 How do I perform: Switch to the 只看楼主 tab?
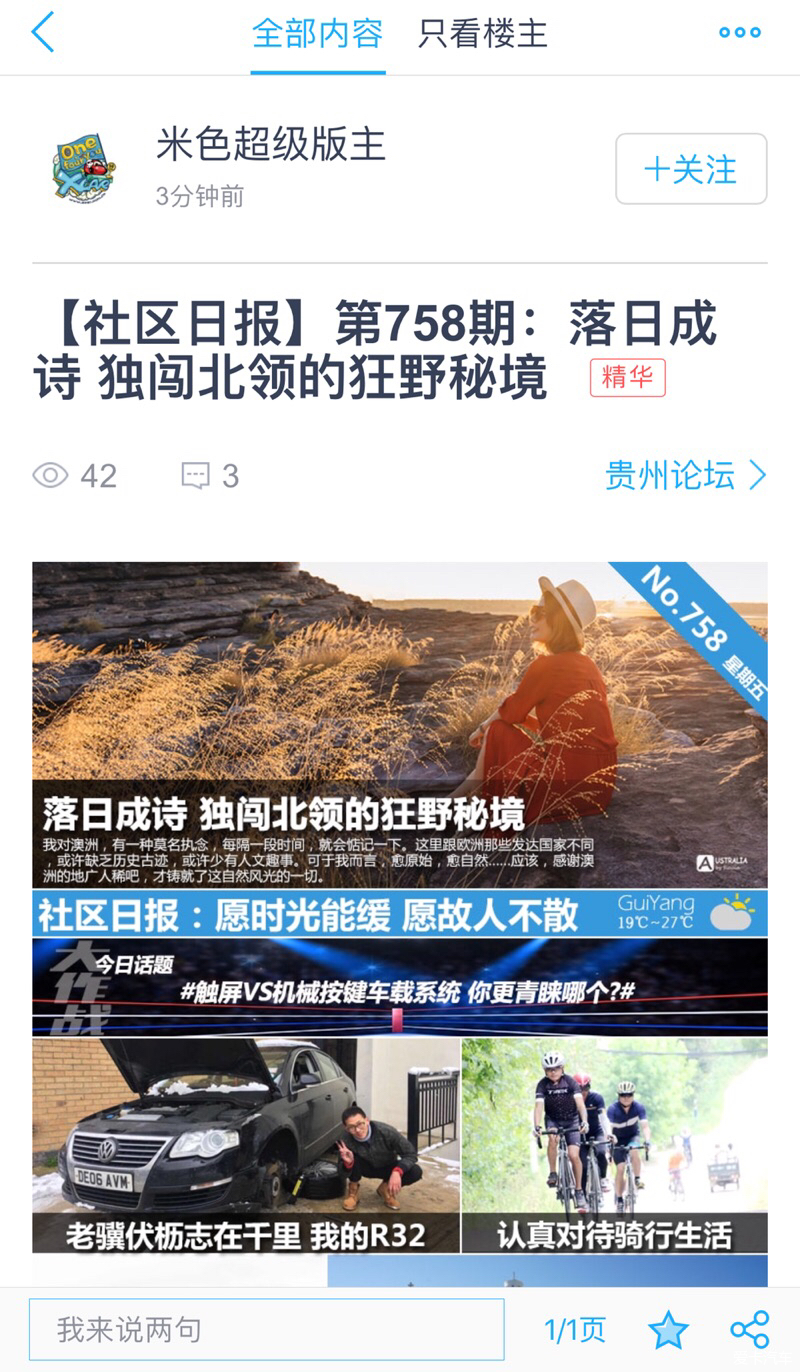click(482, 34)
